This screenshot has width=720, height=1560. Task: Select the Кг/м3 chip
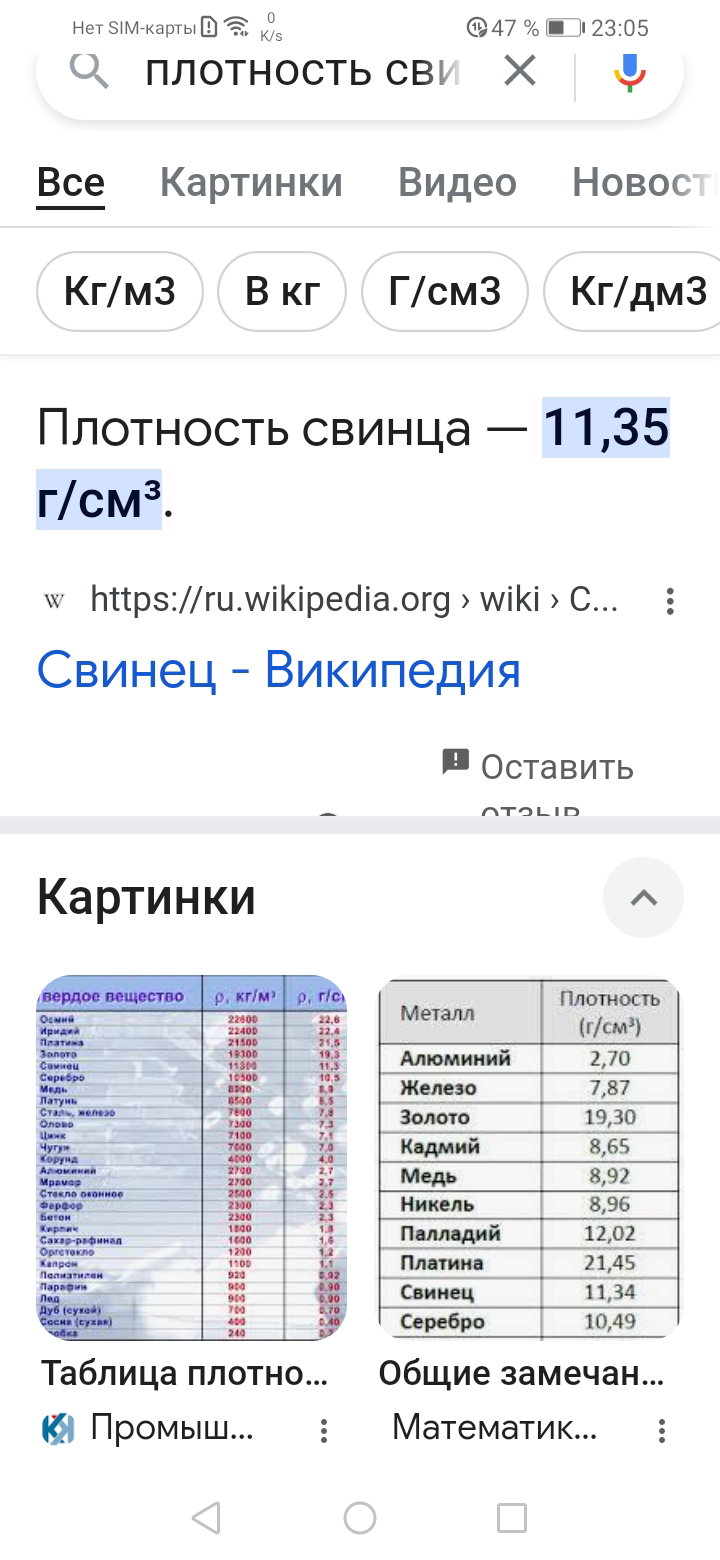(x=120, y=292)
